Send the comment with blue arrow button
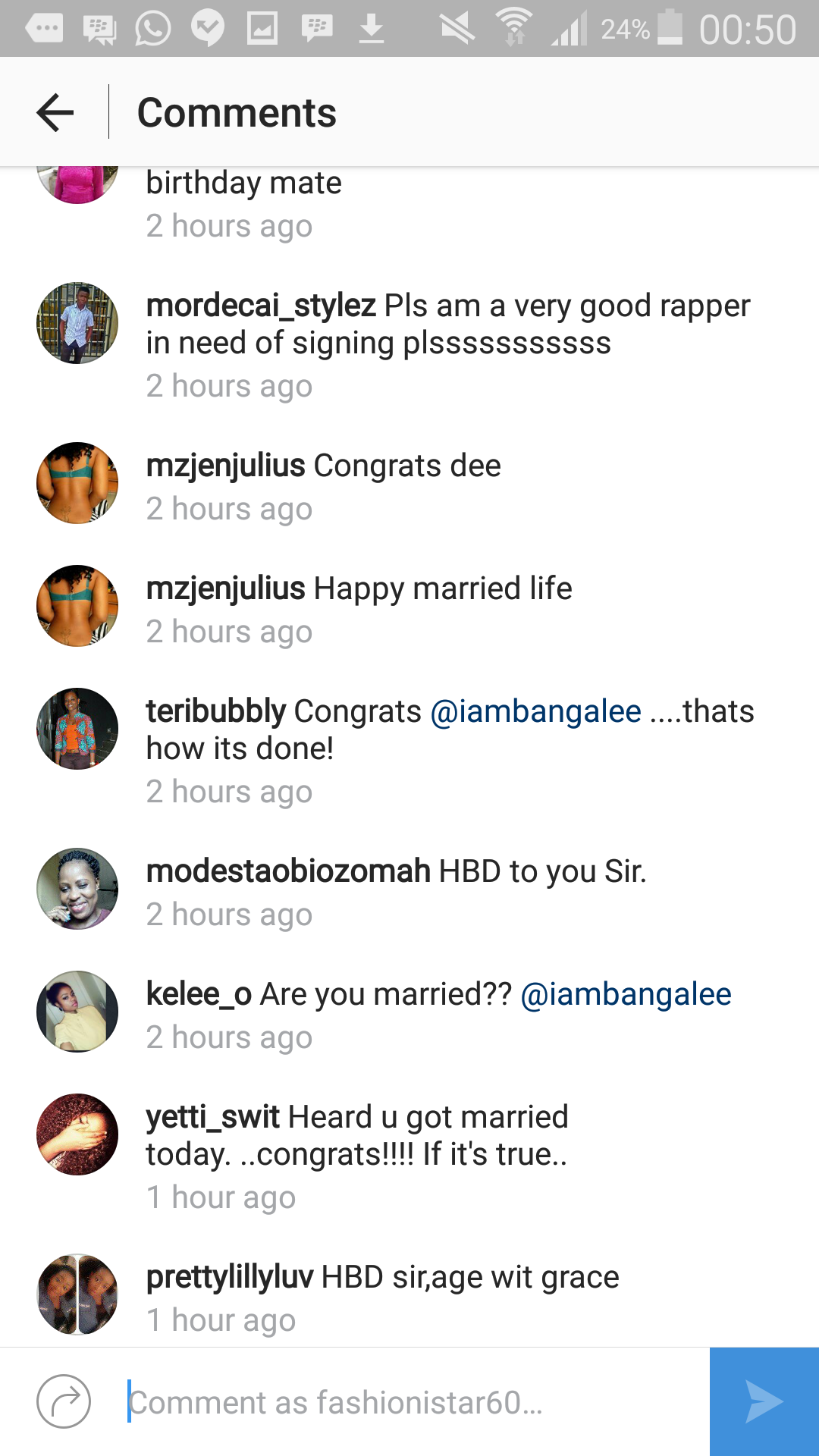The height and width of the screenshot is (1456, 819). [764, 1401]
